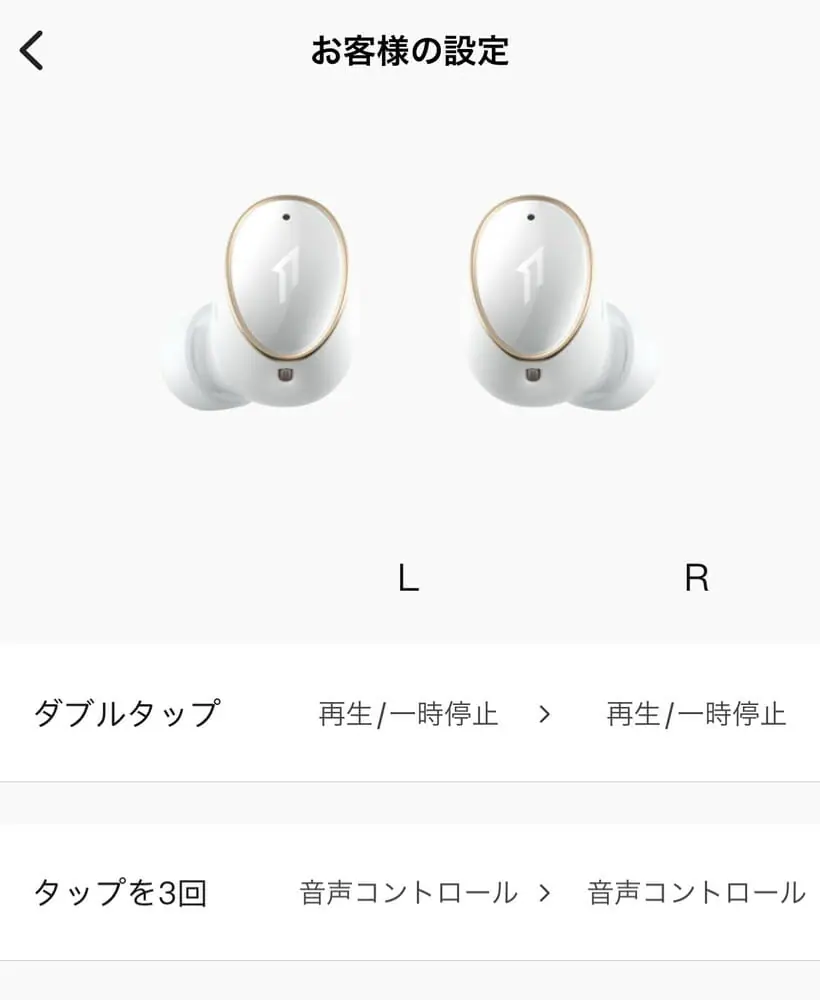
Task: Change the right earbud タップを3回 setting
Action: (696, 892)
